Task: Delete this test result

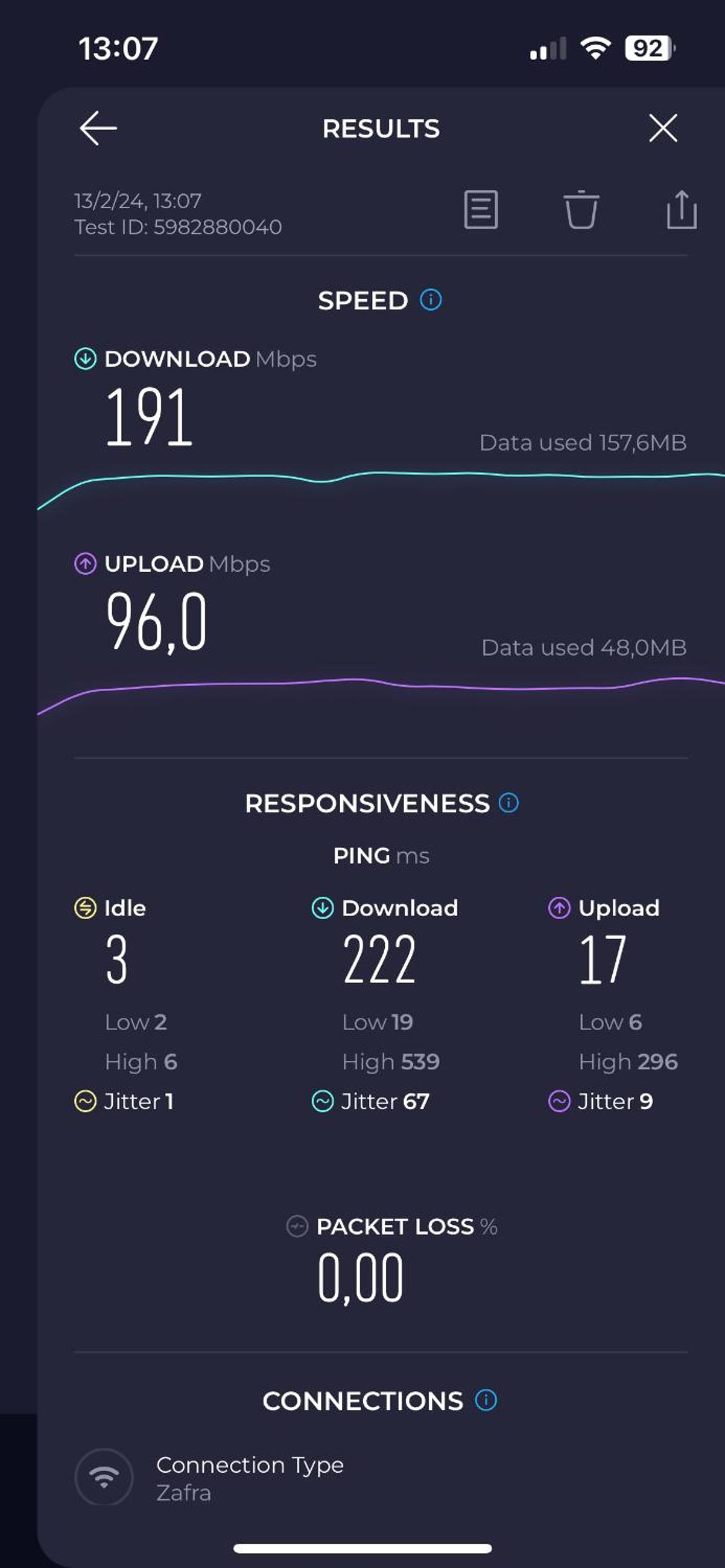Action: click(581, 210)
